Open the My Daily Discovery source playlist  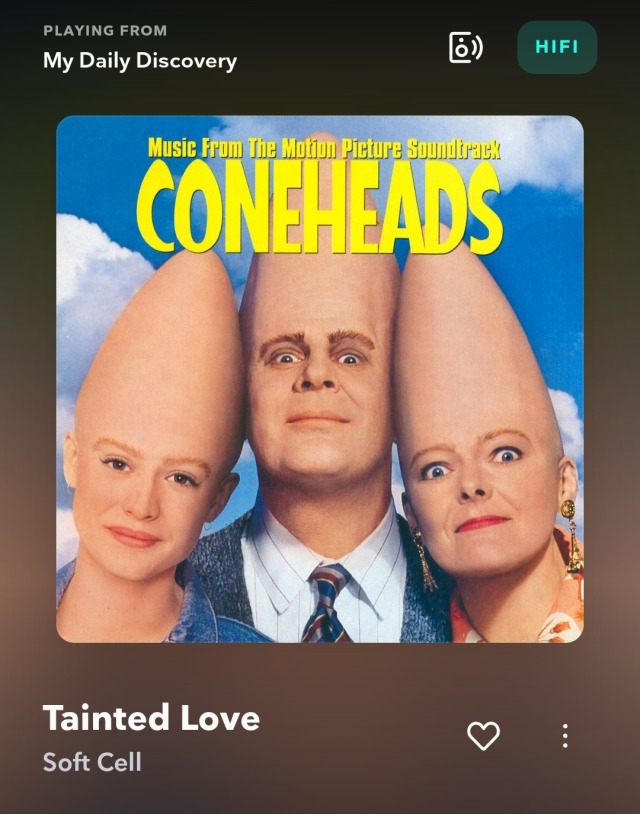pos(140,60)
